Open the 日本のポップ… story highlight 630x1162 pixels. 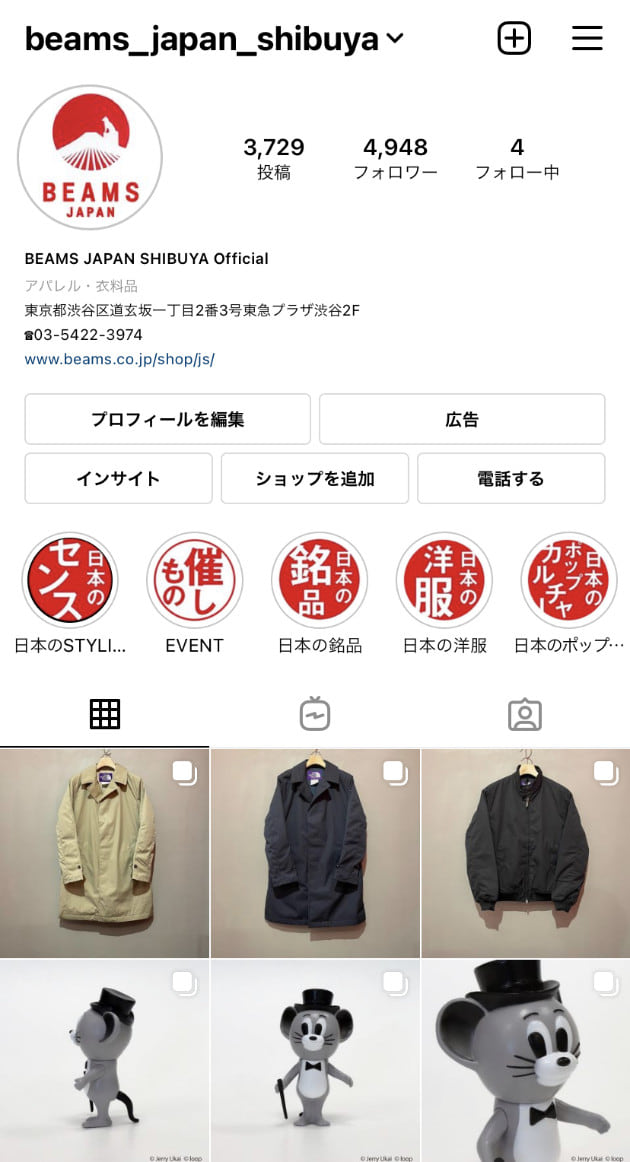click(568, 580)
